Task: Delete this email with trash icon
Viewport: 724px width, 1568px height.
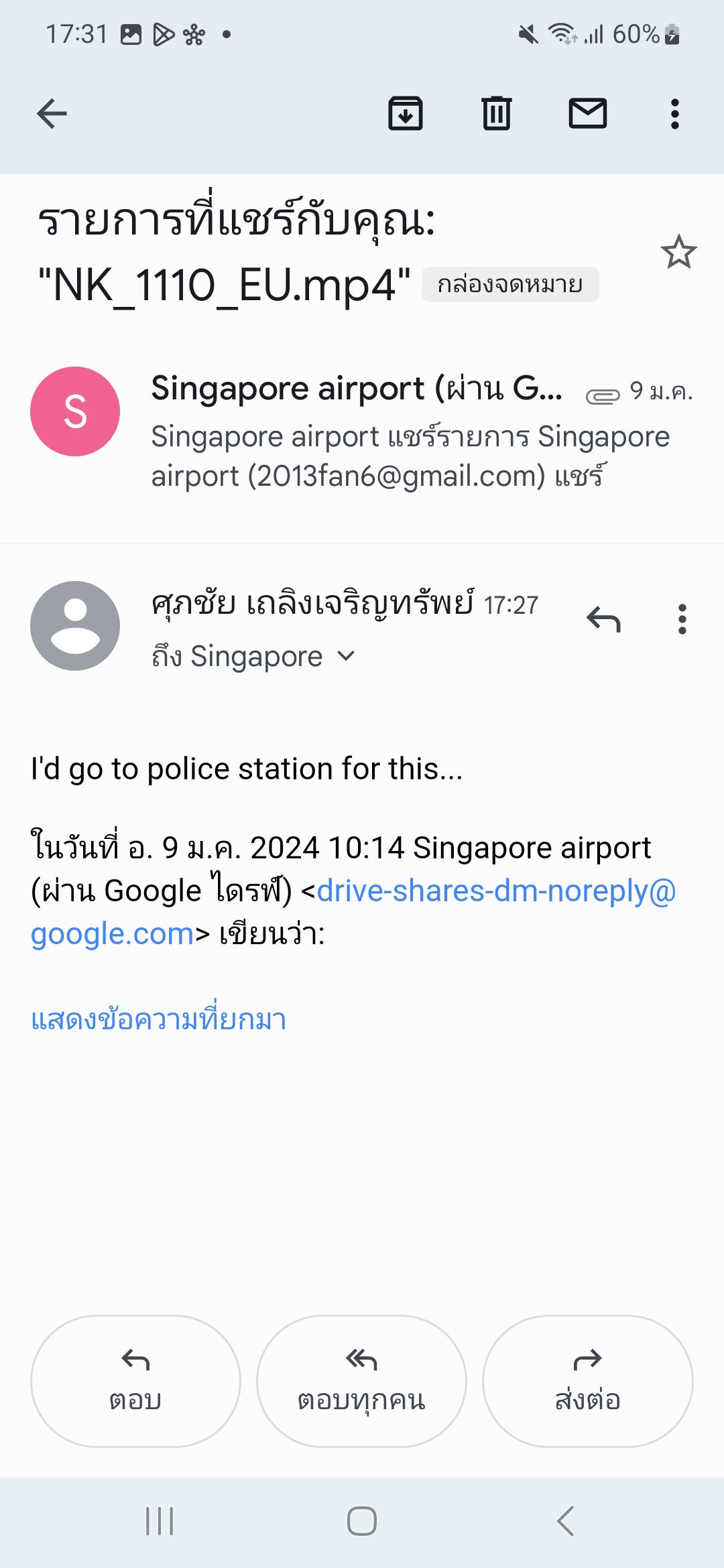Action: [497, 113]
